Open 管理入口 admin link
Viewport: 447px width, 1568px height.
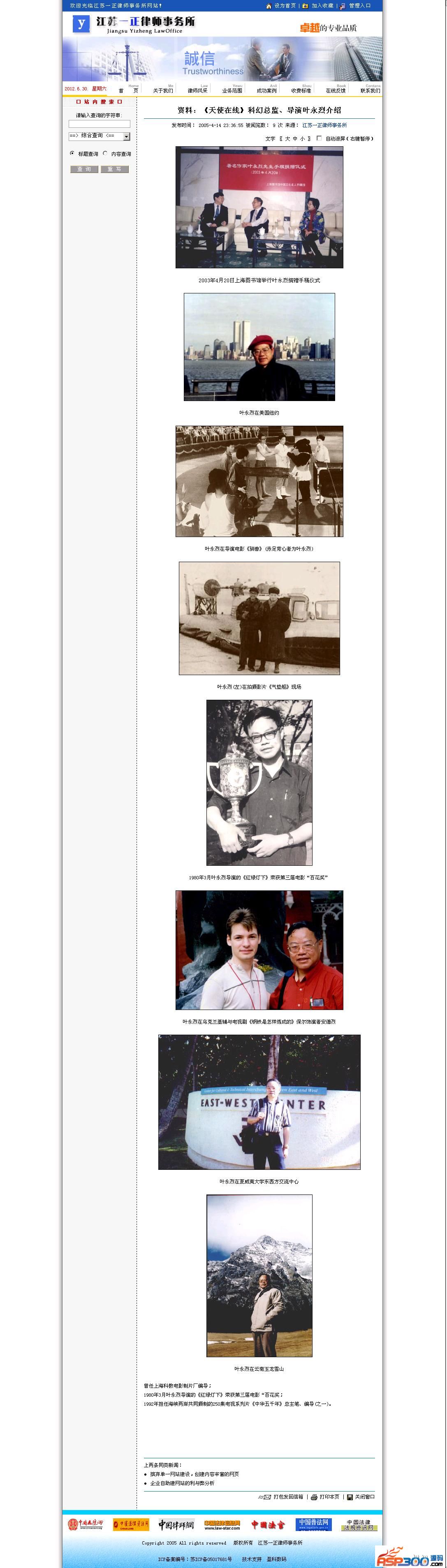click(359, 5)
